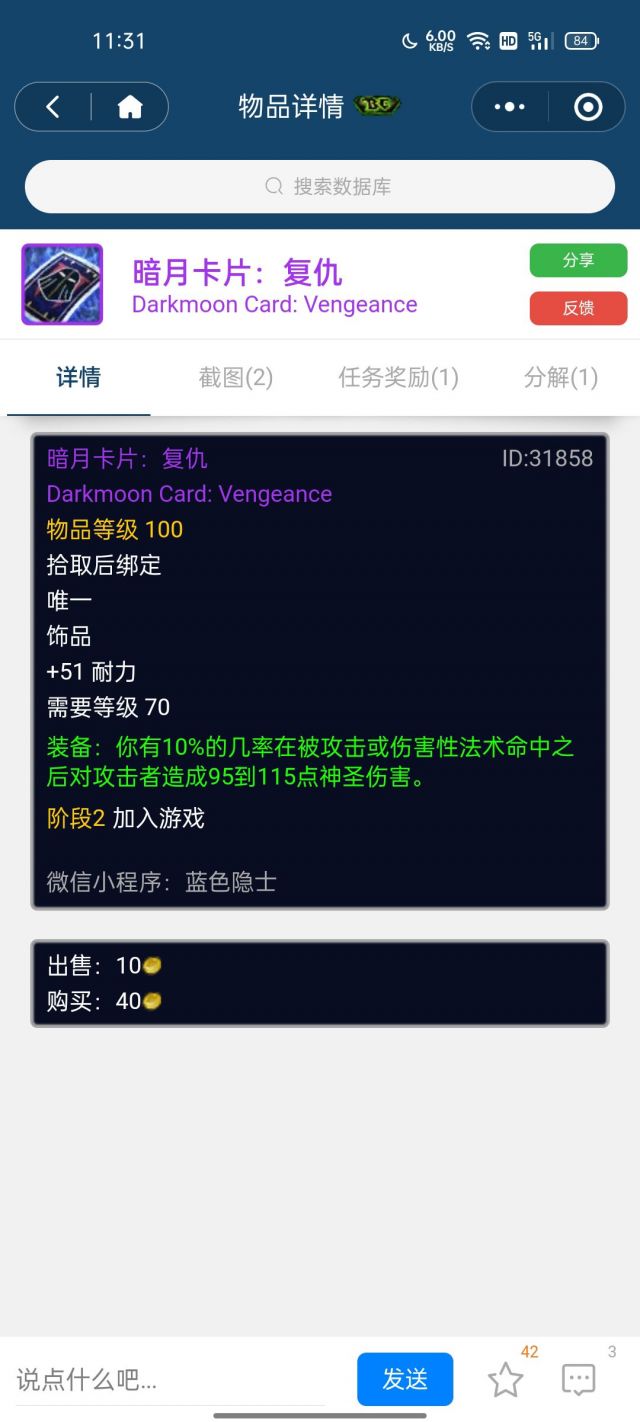
Task: Share this item with the 分享 button
Action: tap(578, 260)
